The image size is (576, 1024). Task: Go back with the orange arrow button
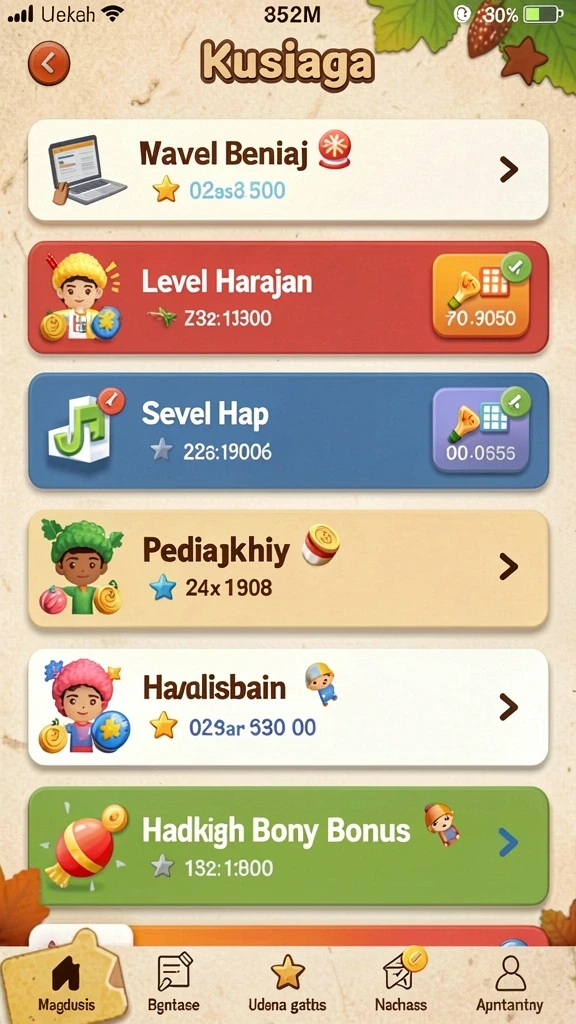(48, 63)
